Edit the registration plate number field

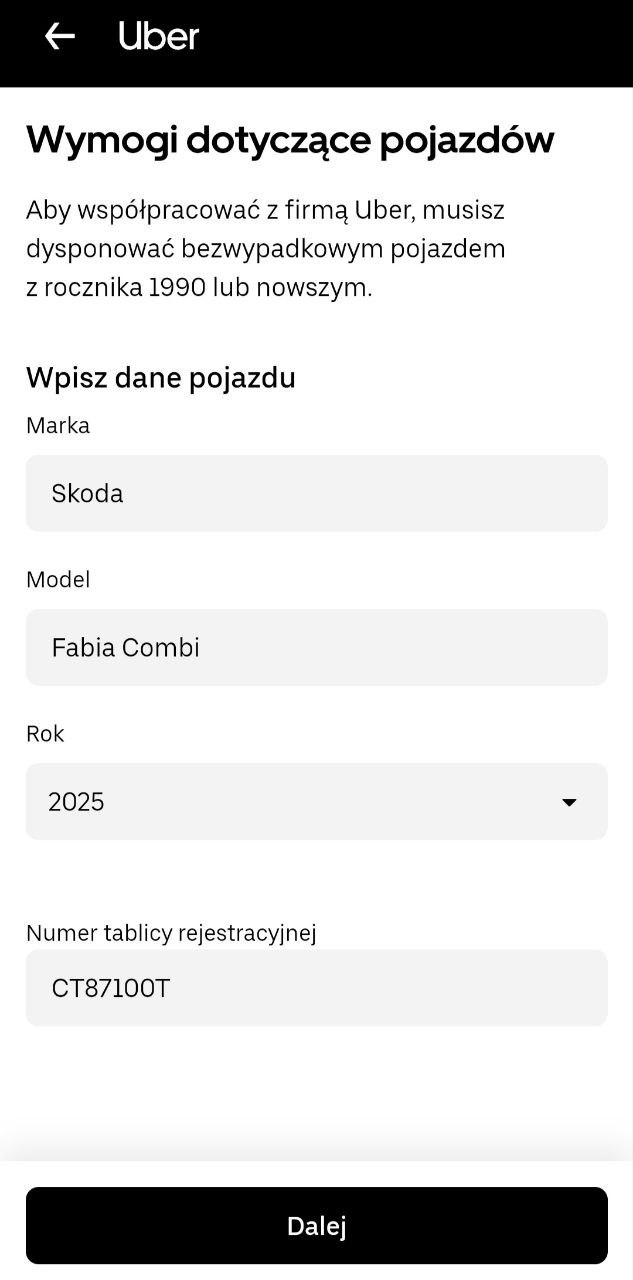pos(316,987)
